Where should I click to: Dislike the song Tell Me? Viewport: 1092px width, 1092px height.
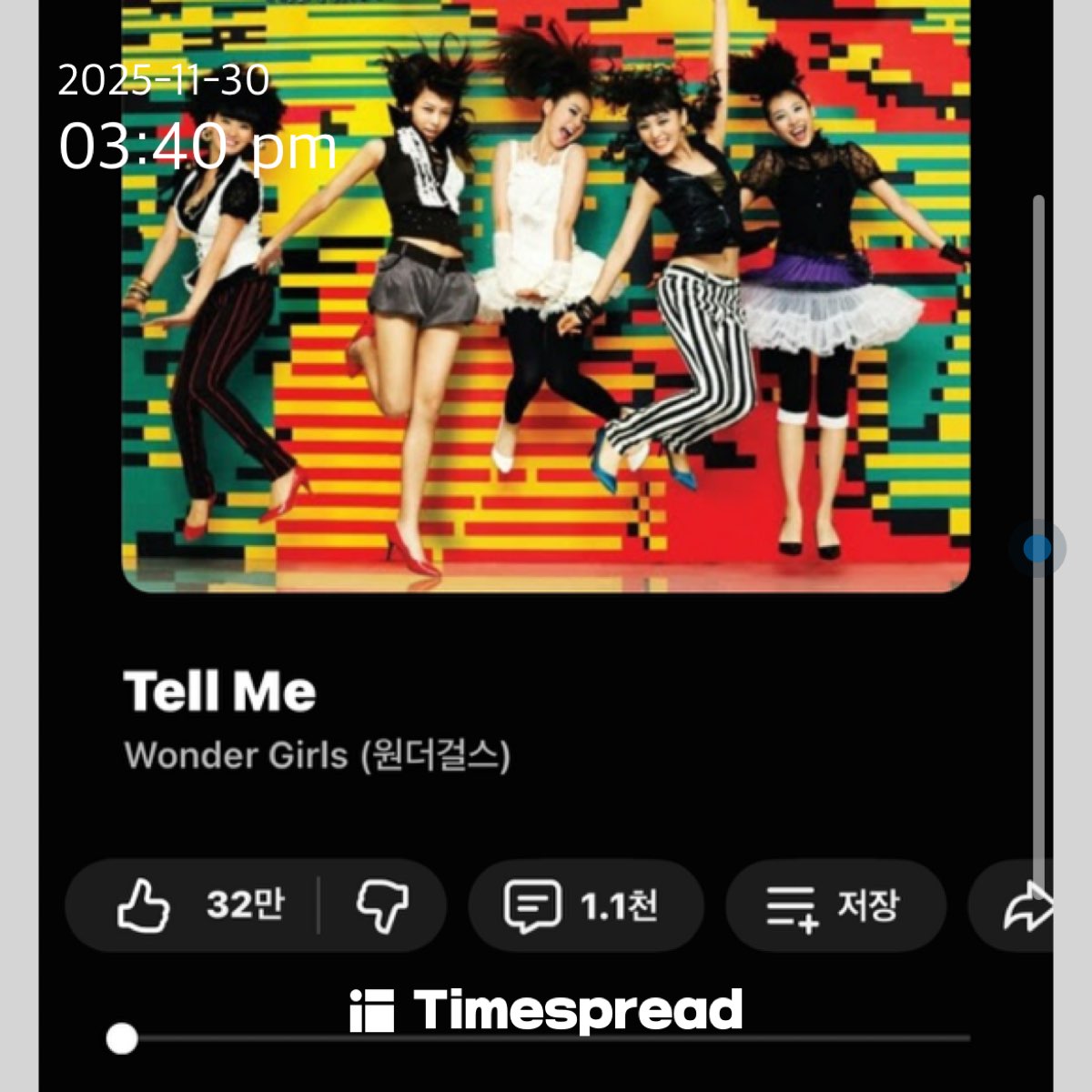point(382,905)
